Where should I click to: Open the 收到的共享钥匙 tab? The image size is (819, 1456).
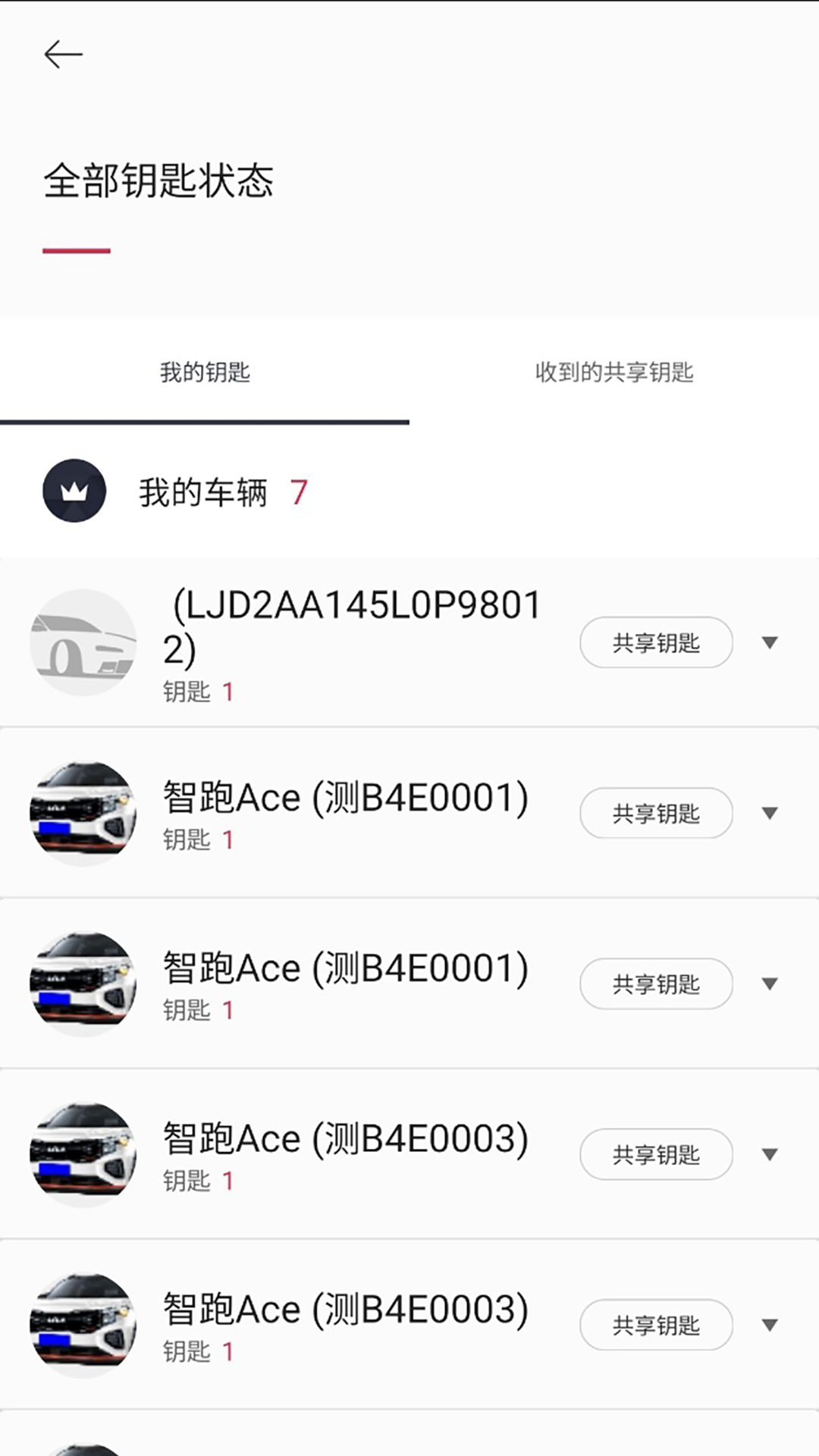pos(614,372)
